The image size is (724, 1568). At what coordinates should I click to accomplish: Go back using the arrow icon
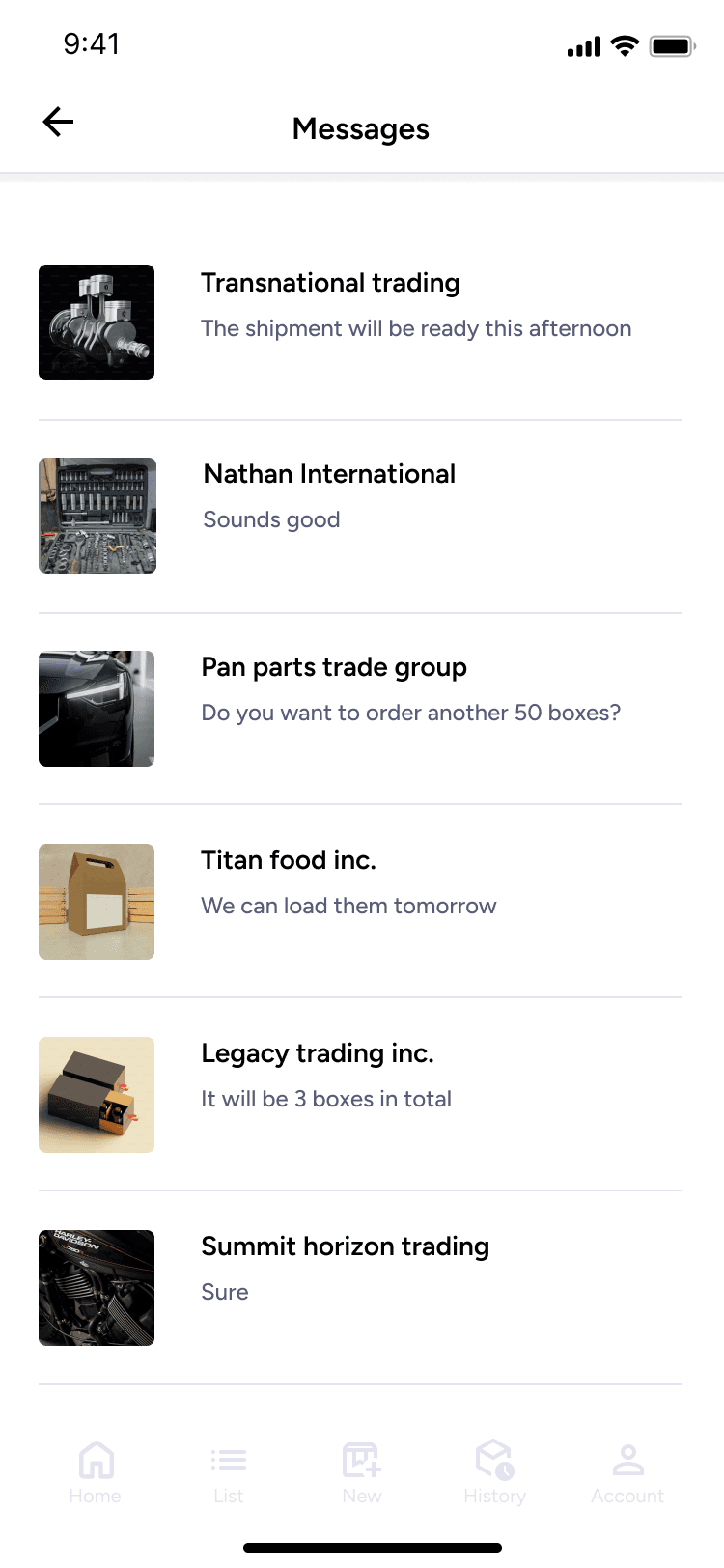coord(59,123)
